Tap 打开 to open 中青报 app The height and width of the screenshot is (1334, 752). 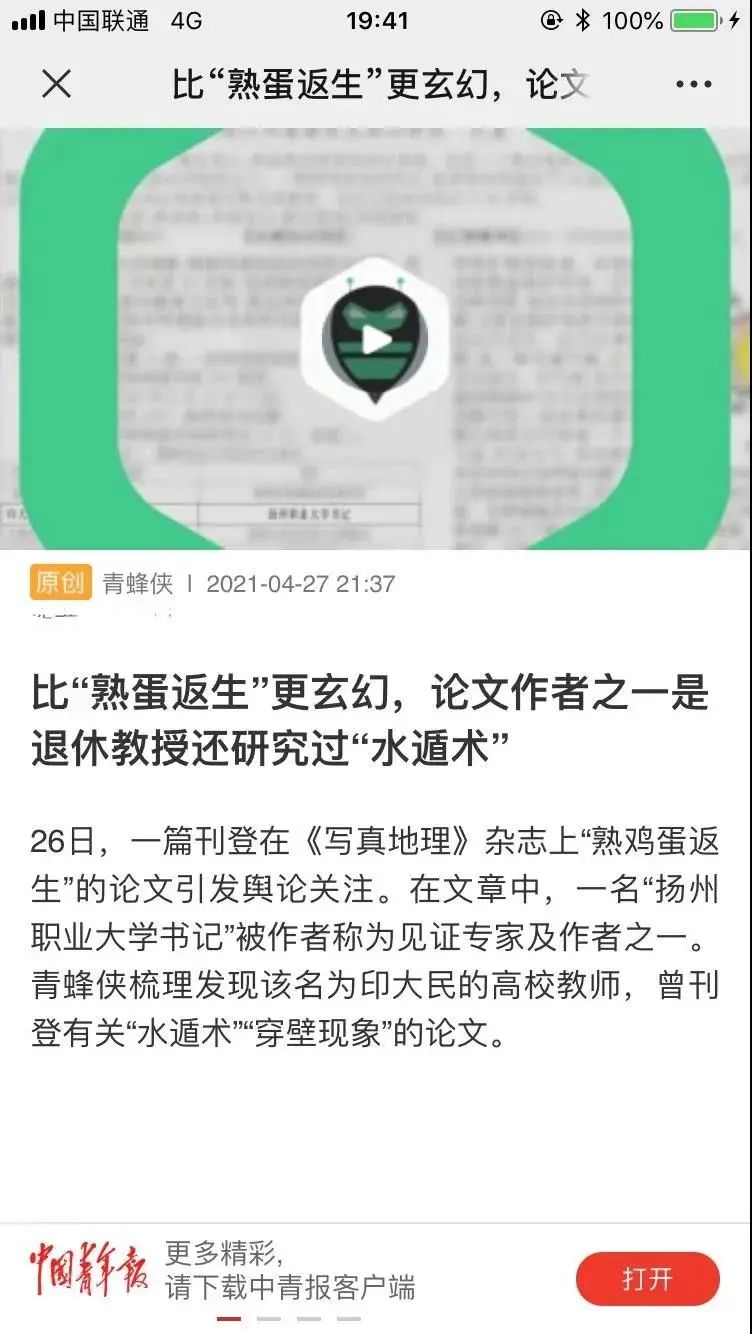tap(647, 1278)
